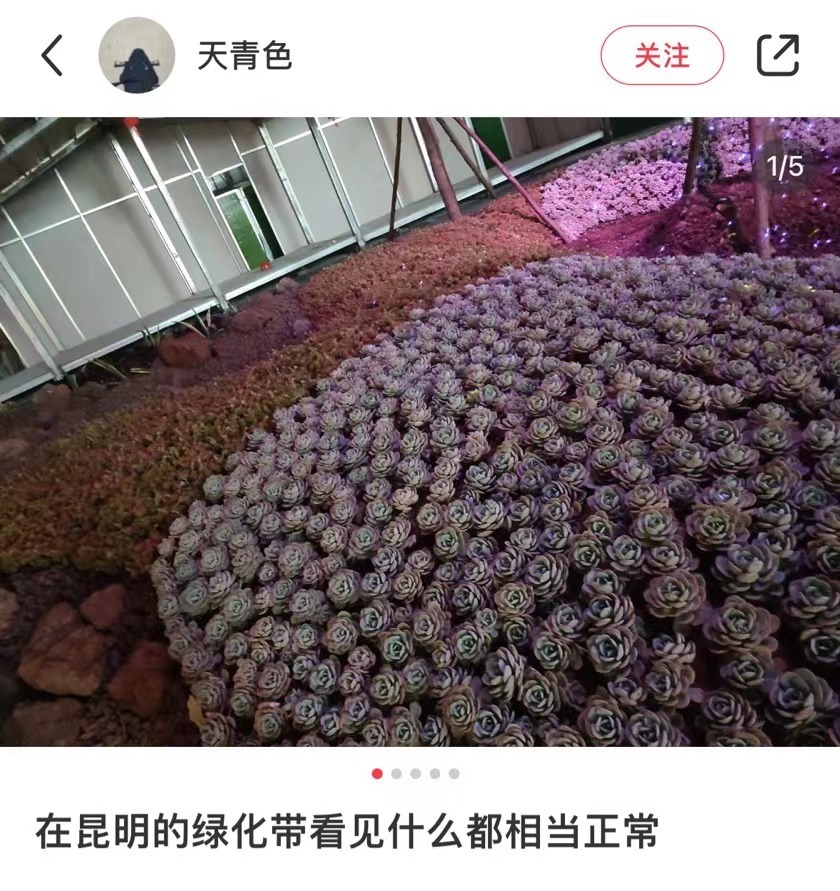Go back using the arrow icon
The width and height of the screenshot is (840, 891).
point(52,55)
